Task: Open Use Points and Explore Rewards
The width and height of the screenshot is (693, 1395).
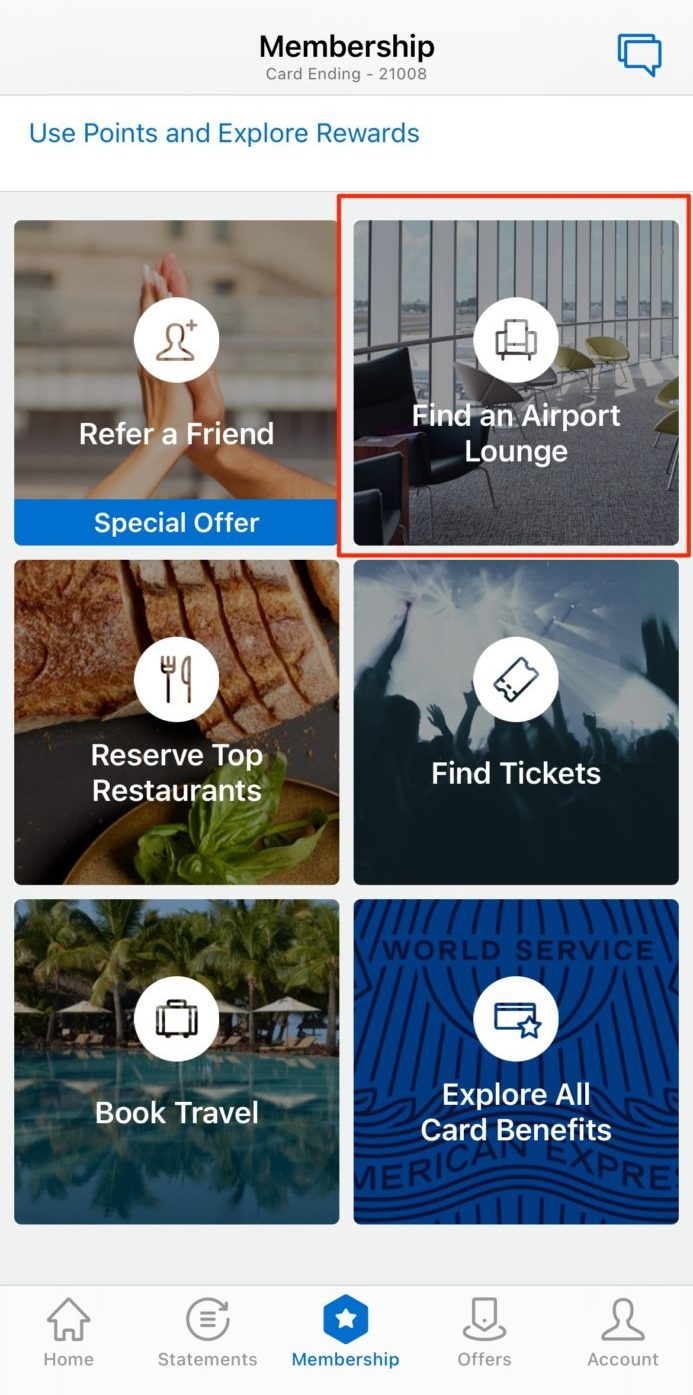Action: (224, 134)
